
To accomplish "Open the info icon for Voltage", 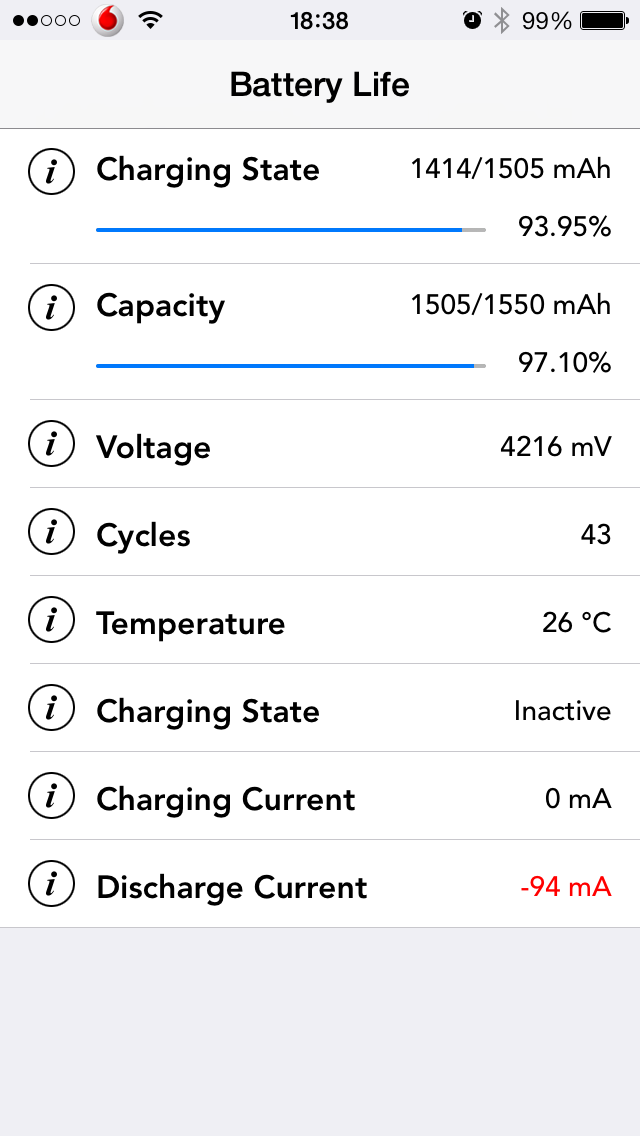I will [51, 443].
